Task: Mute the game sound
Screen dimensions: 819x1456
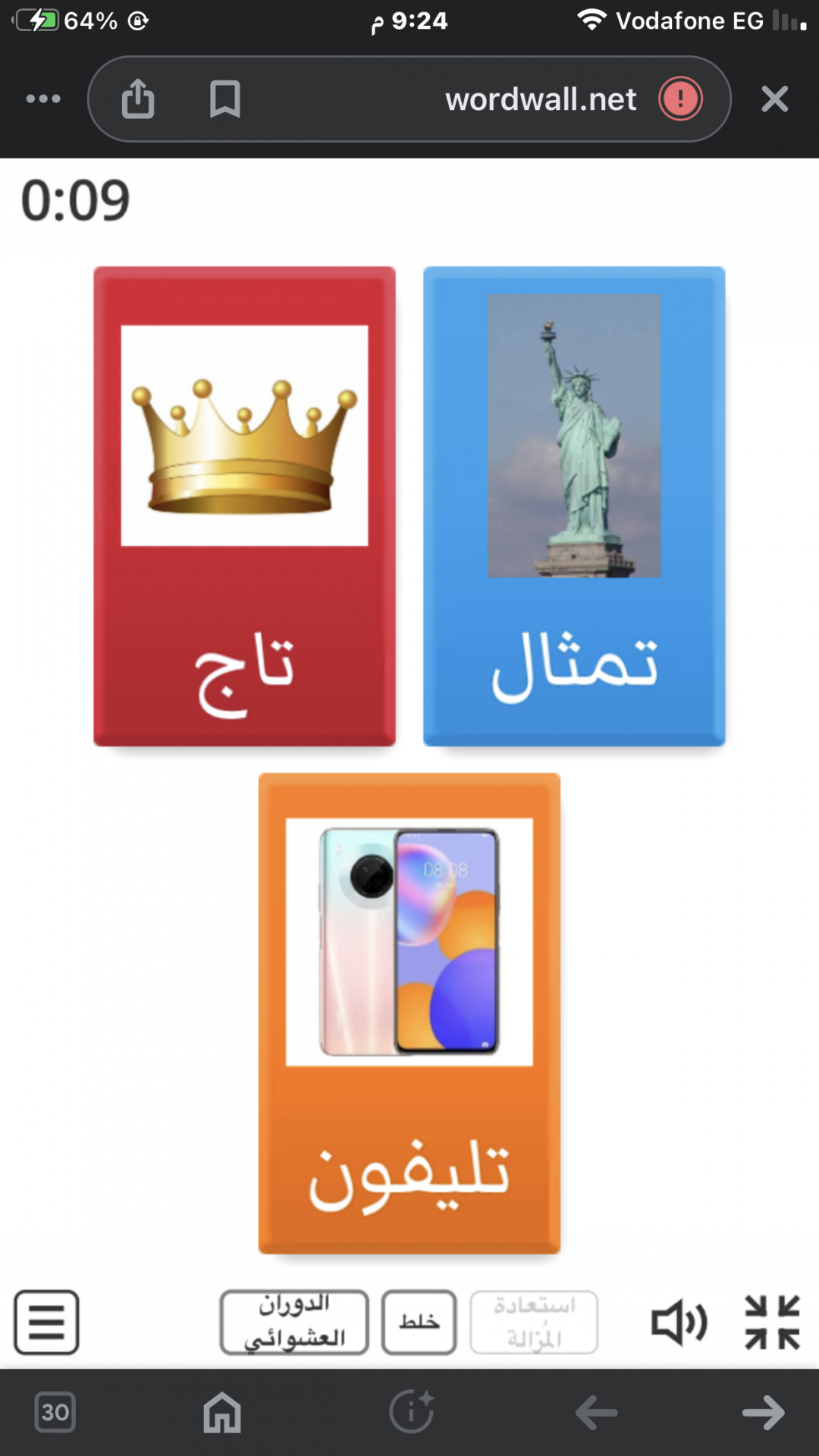Action: pyautogui.click(x=679, y=1323)
